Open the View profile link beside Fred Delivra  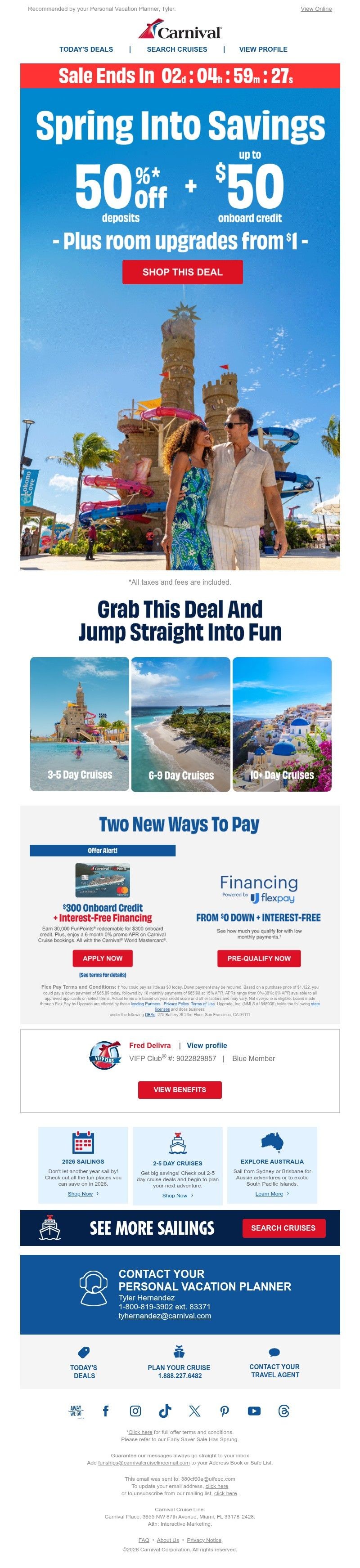[x=207, y=1045]
